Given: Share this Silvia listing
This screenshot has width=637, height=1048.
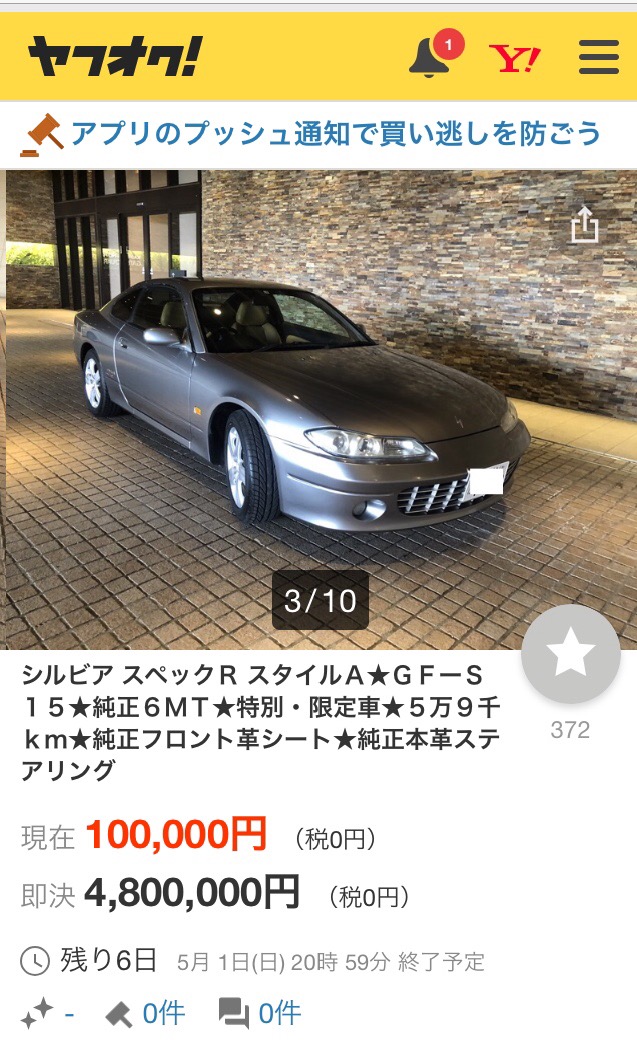Looking at the screenshot, I should [x=584, y=224].
